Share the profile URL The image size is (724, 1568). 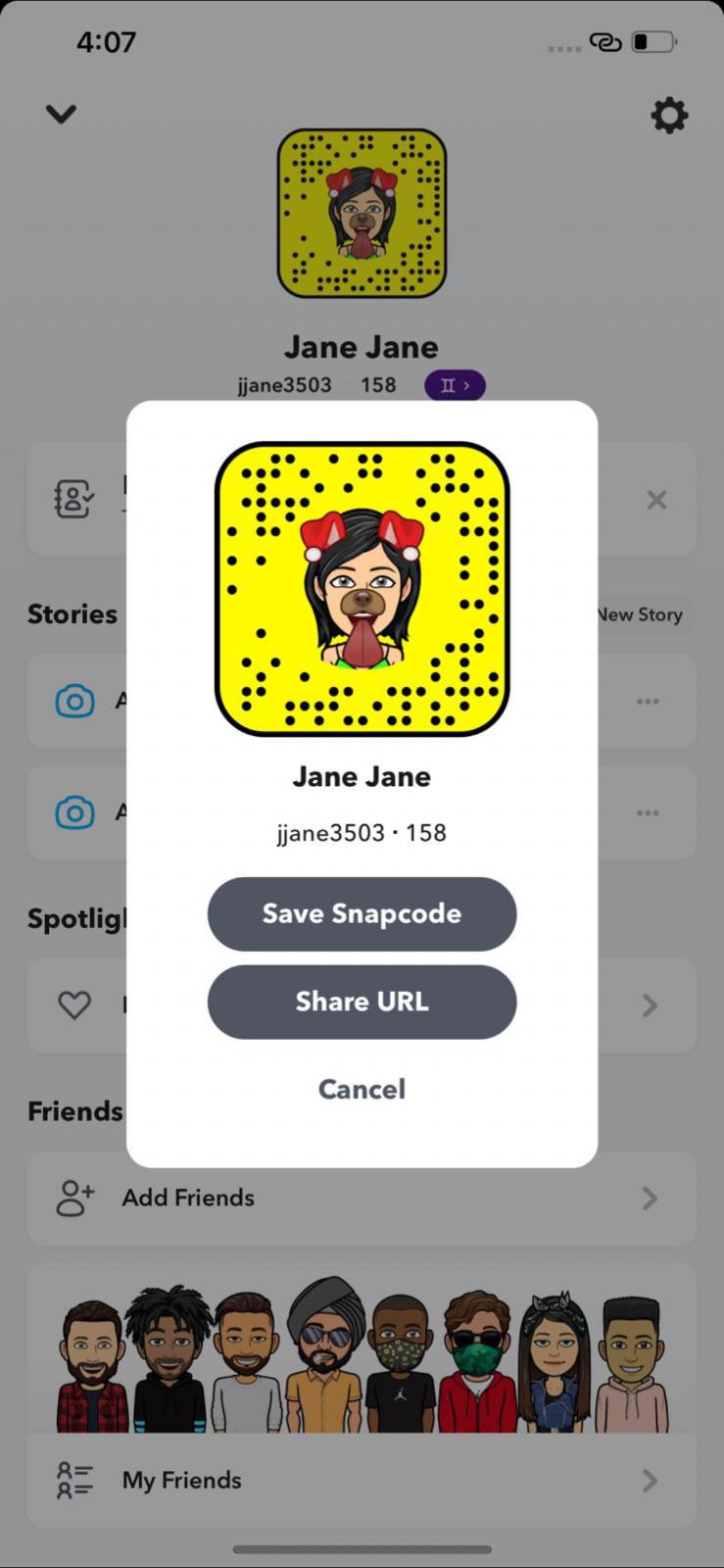(362, 1002)
